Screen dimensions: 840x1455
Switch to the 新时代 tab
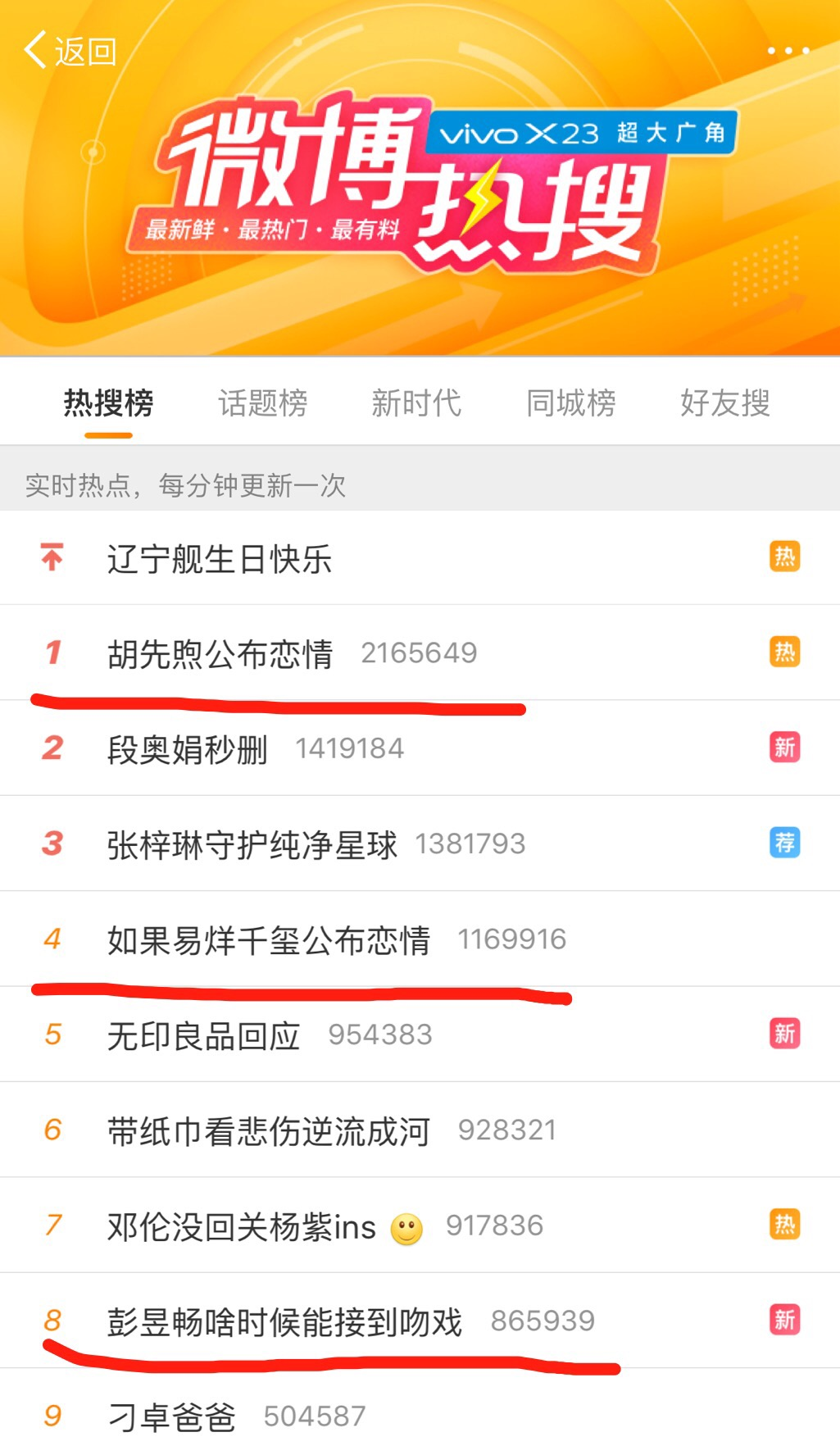pos(417,403)
